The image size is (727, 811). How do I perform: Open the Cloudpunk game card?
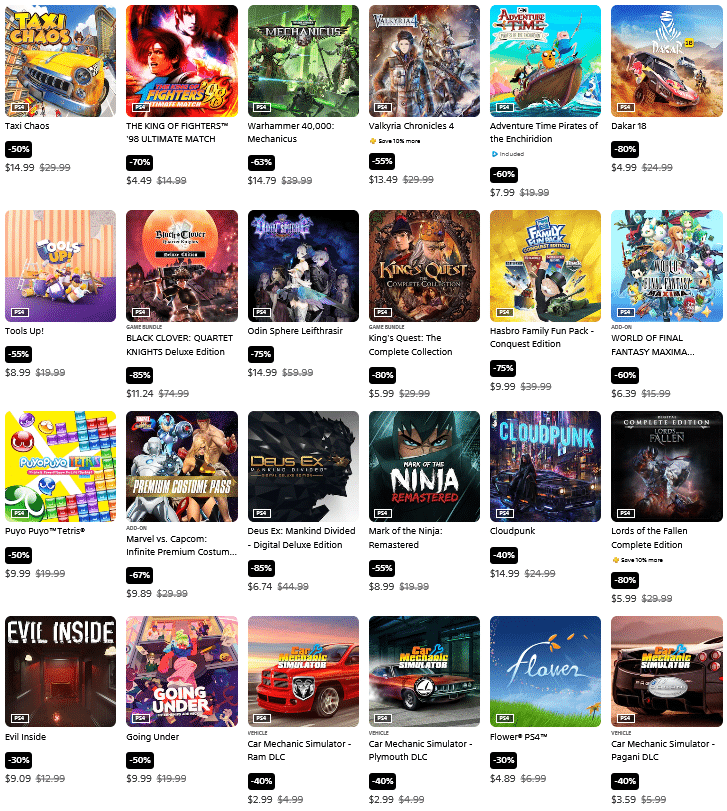tap(545, 466)
